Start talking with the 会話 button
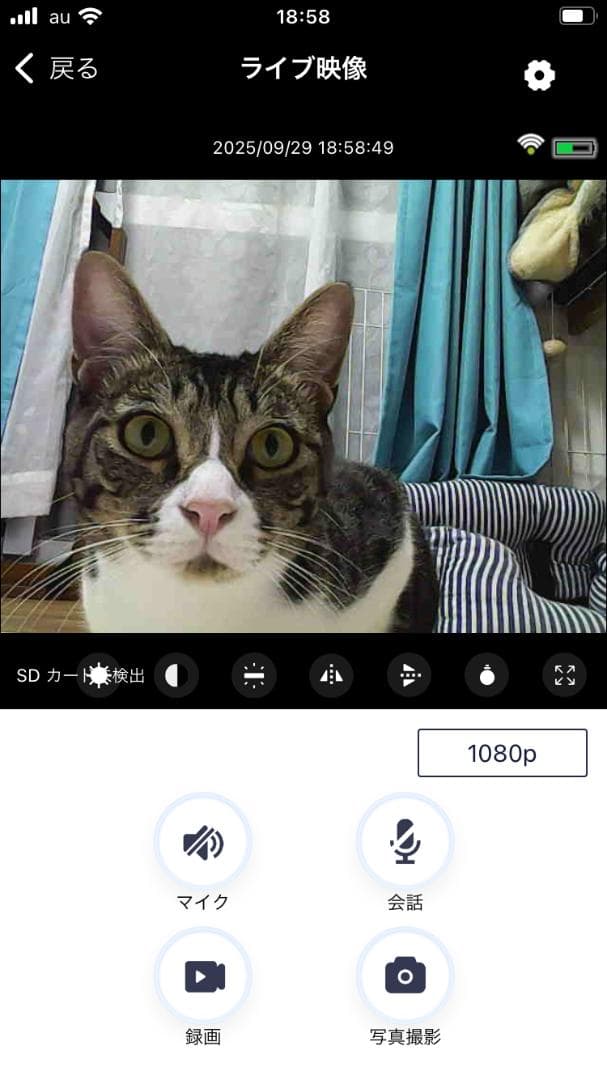Screen dimensions: 607x1080 405,843
